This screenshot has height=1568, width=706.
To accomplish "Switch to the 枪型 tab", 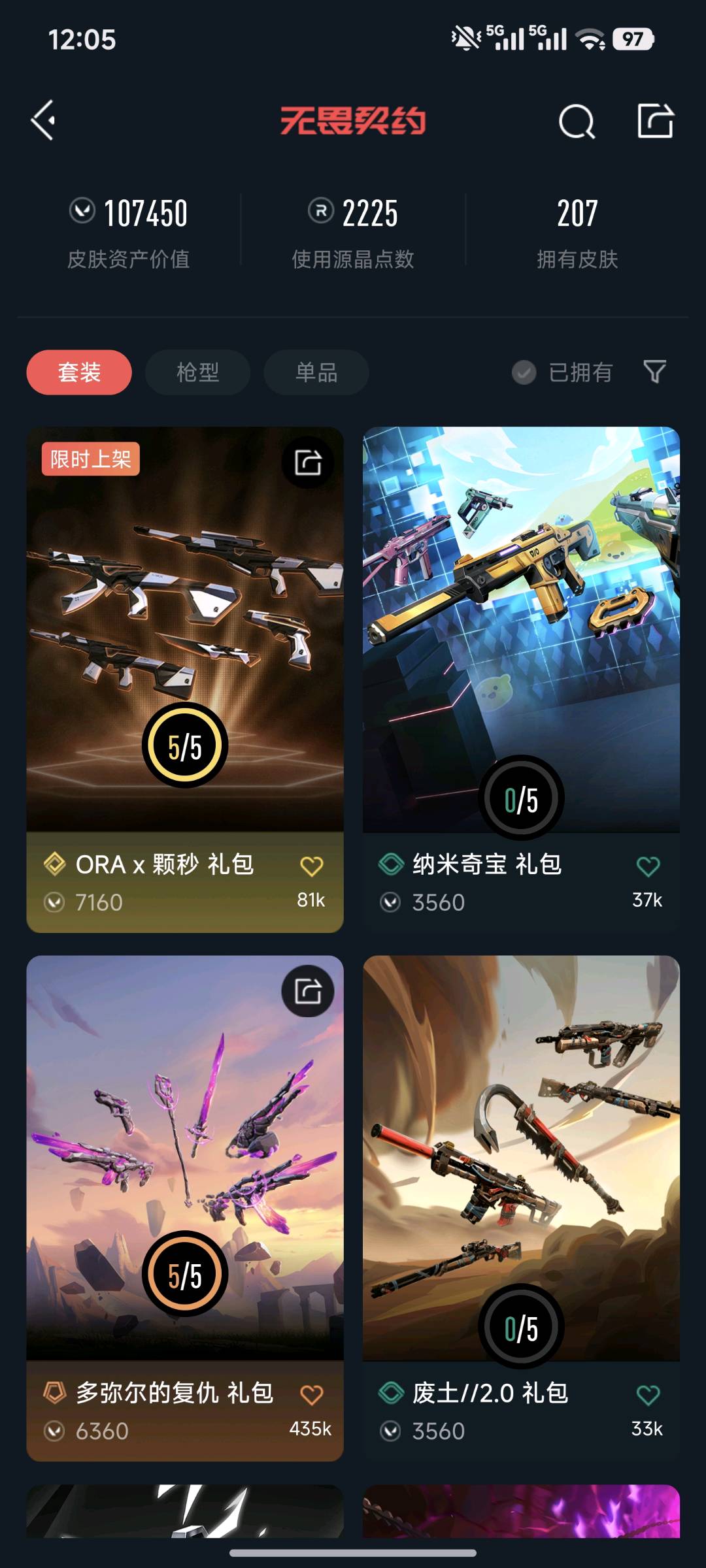I will (197, 372).
